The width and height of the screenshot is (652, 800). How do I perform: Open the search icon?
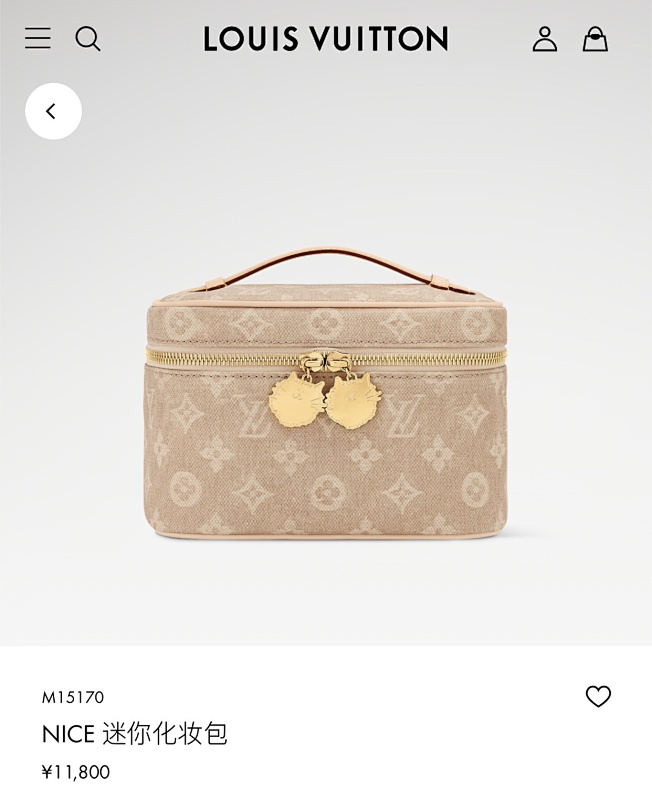(88, 39)
